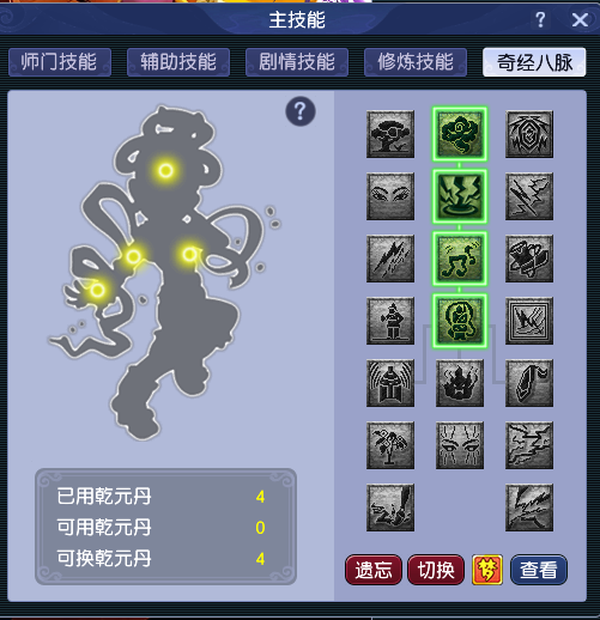This screenshot has width=600, height=620.
Task: Tap the round help icon beside the figure
Action: pos(301,112)
